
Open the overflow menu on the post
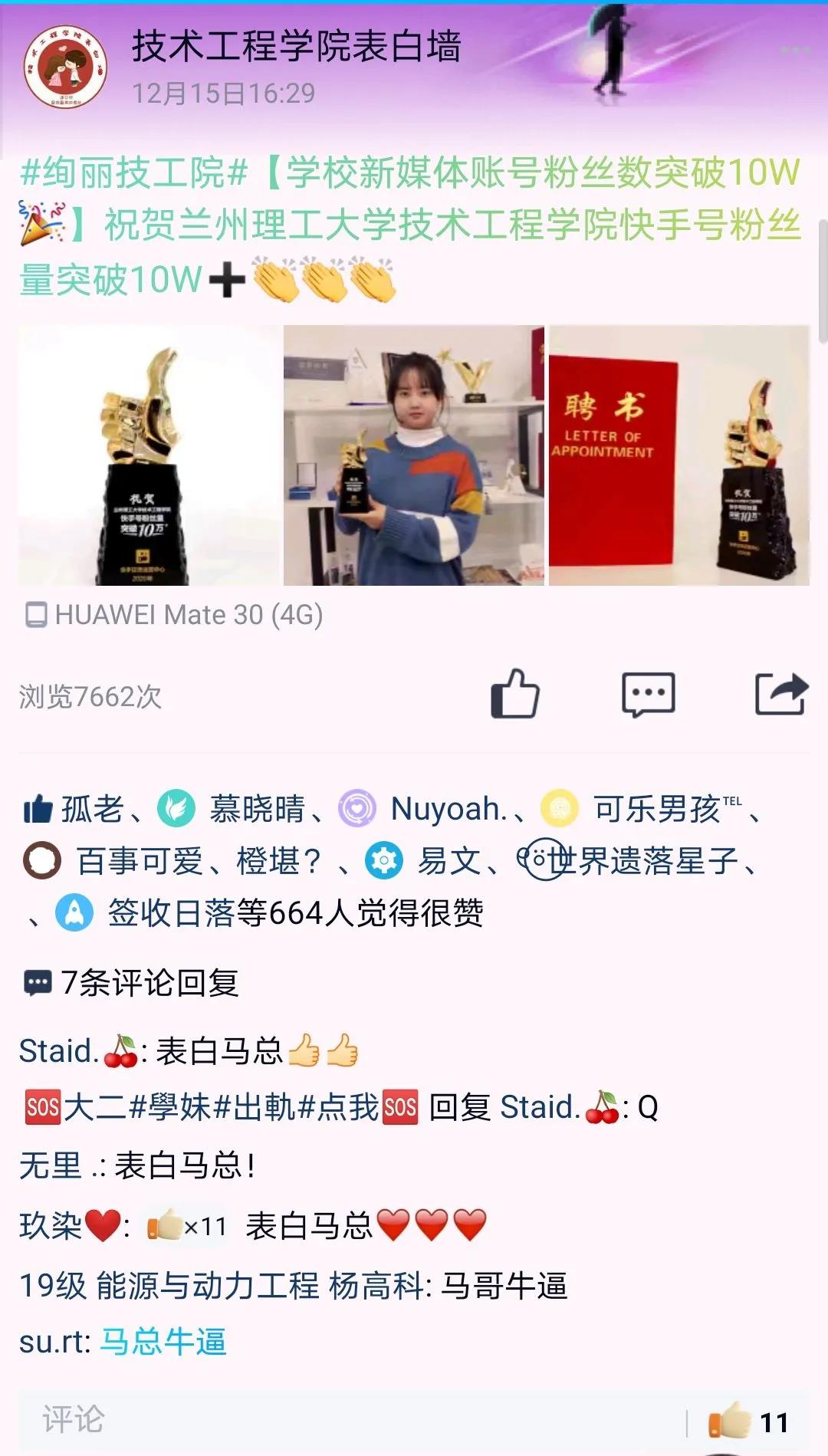click(795, 51)
